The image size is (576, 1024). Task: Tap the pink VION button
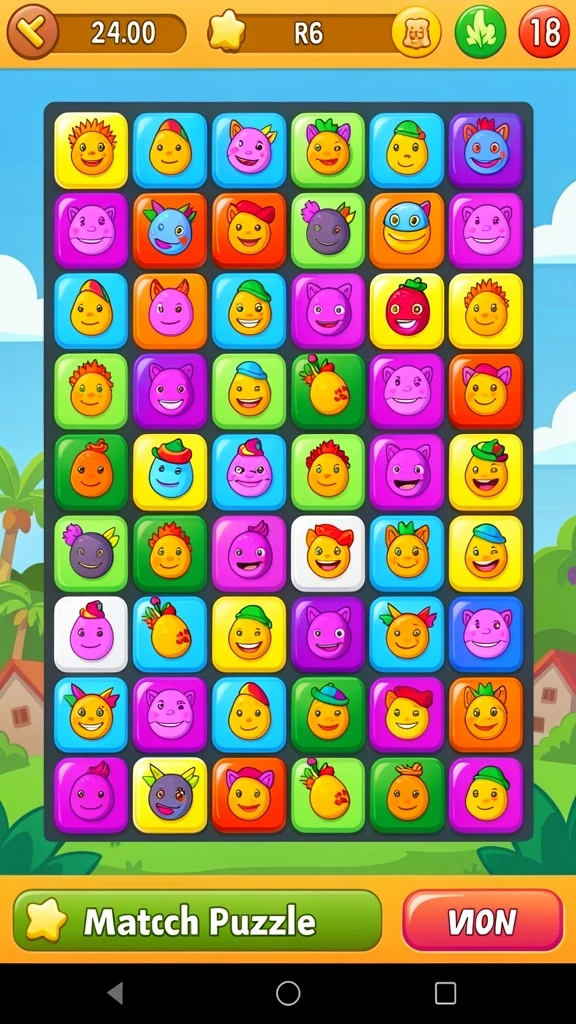click(x=483, y=920)
